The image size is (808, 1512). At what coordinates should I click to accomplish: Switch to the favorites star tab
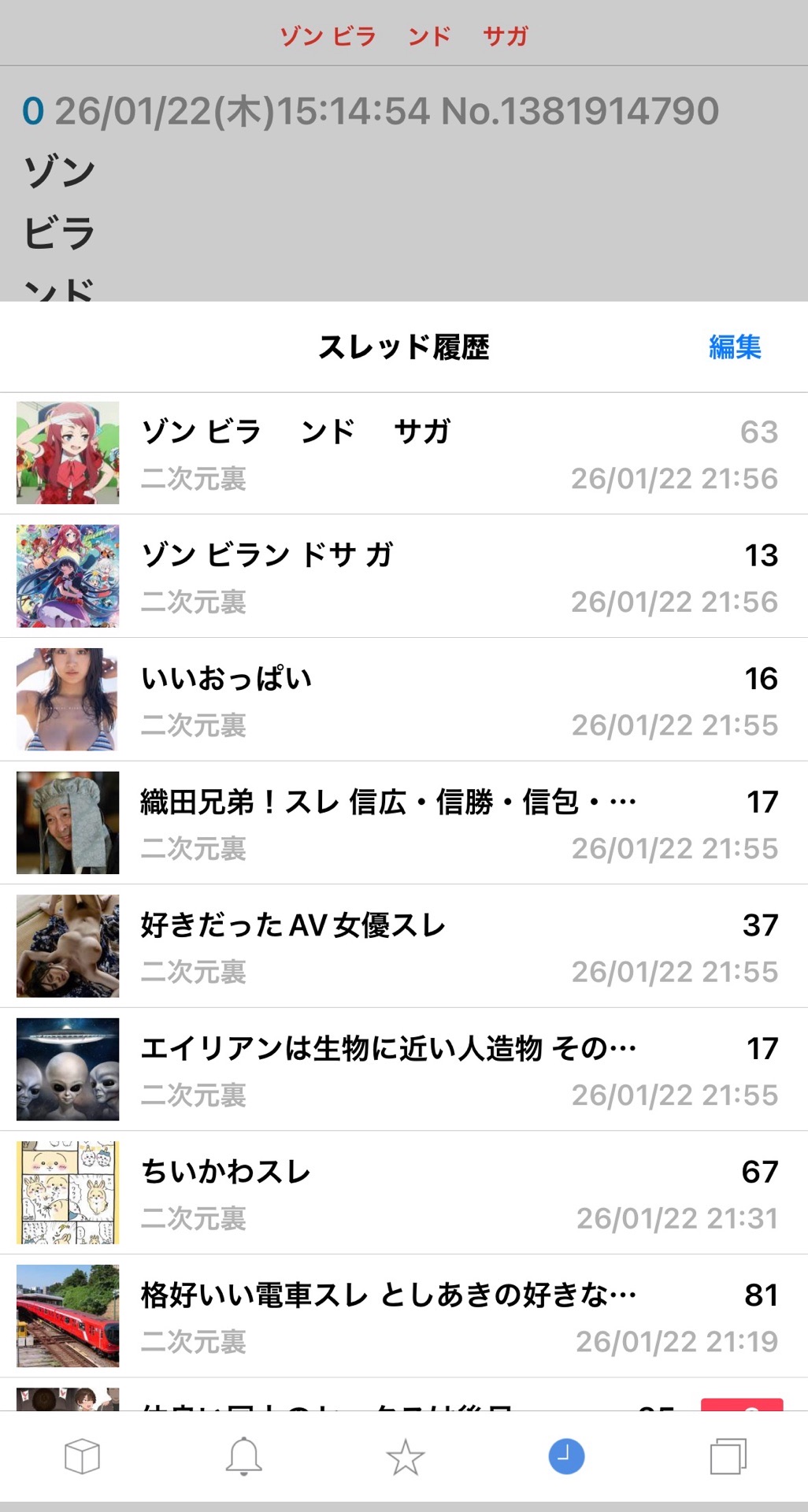(x=405, y=1457)
